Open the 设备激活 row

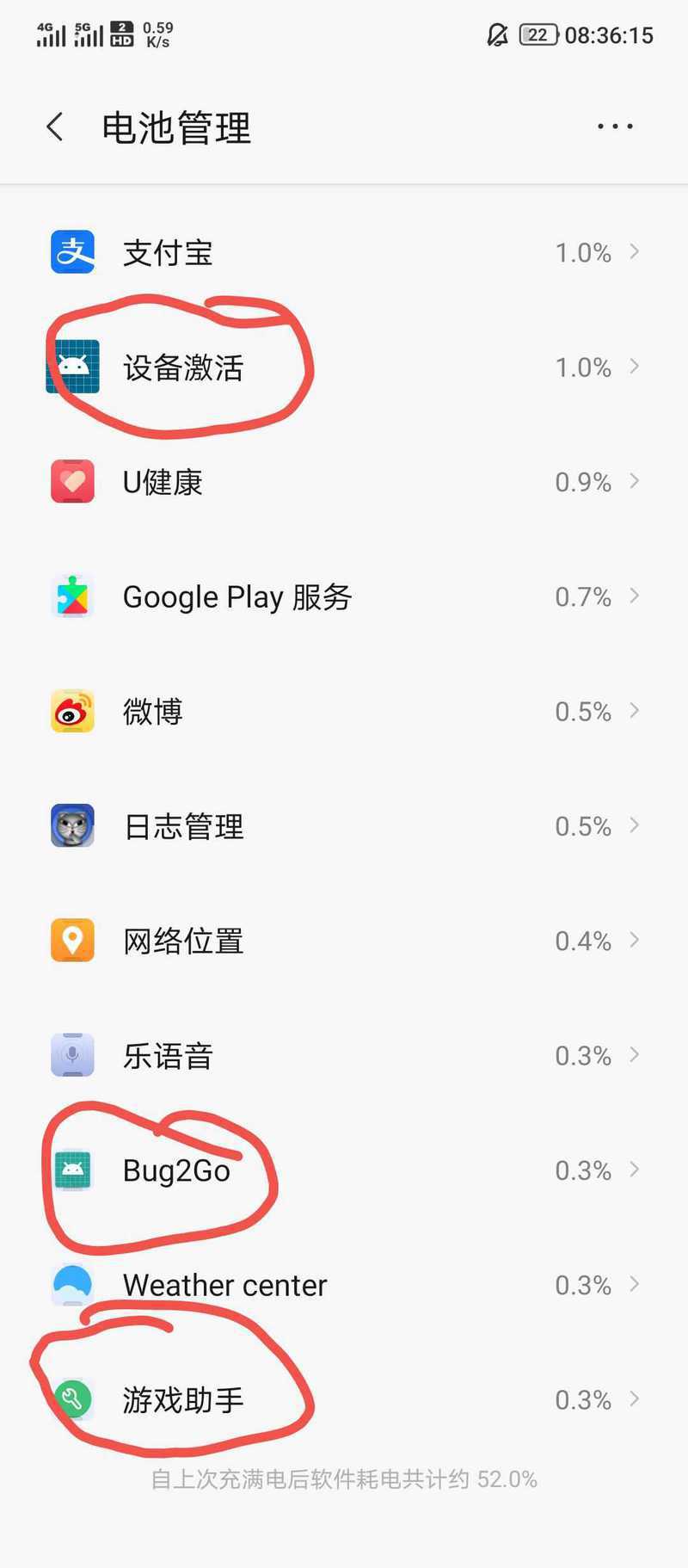pos(344,367)
